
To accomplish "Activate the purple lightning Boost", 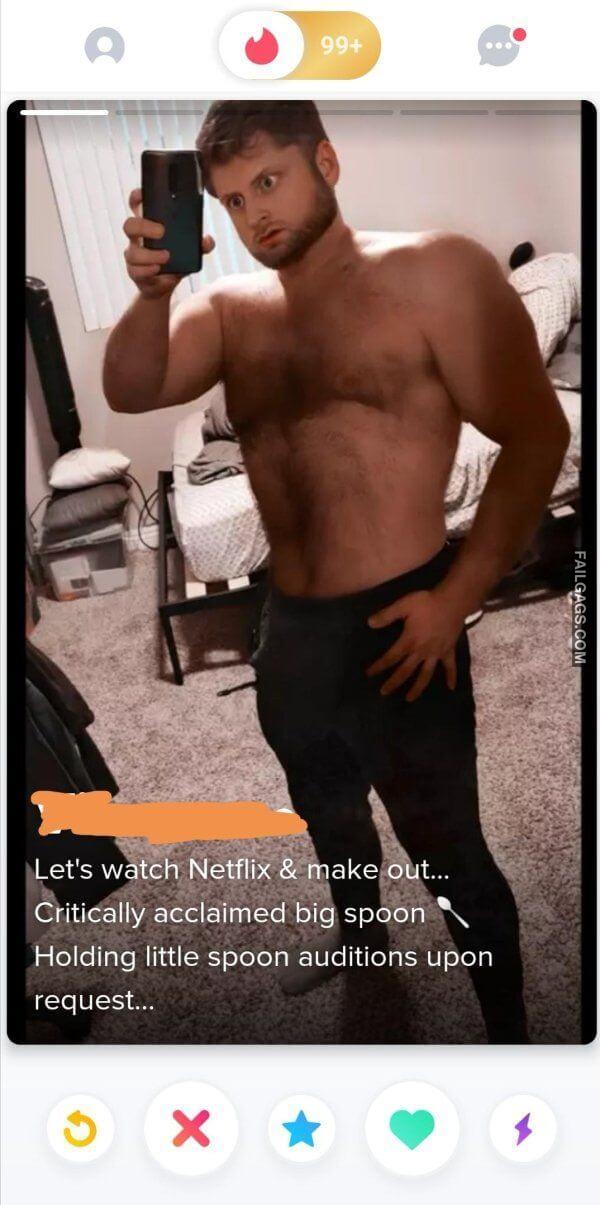I will pos(522,1128).
